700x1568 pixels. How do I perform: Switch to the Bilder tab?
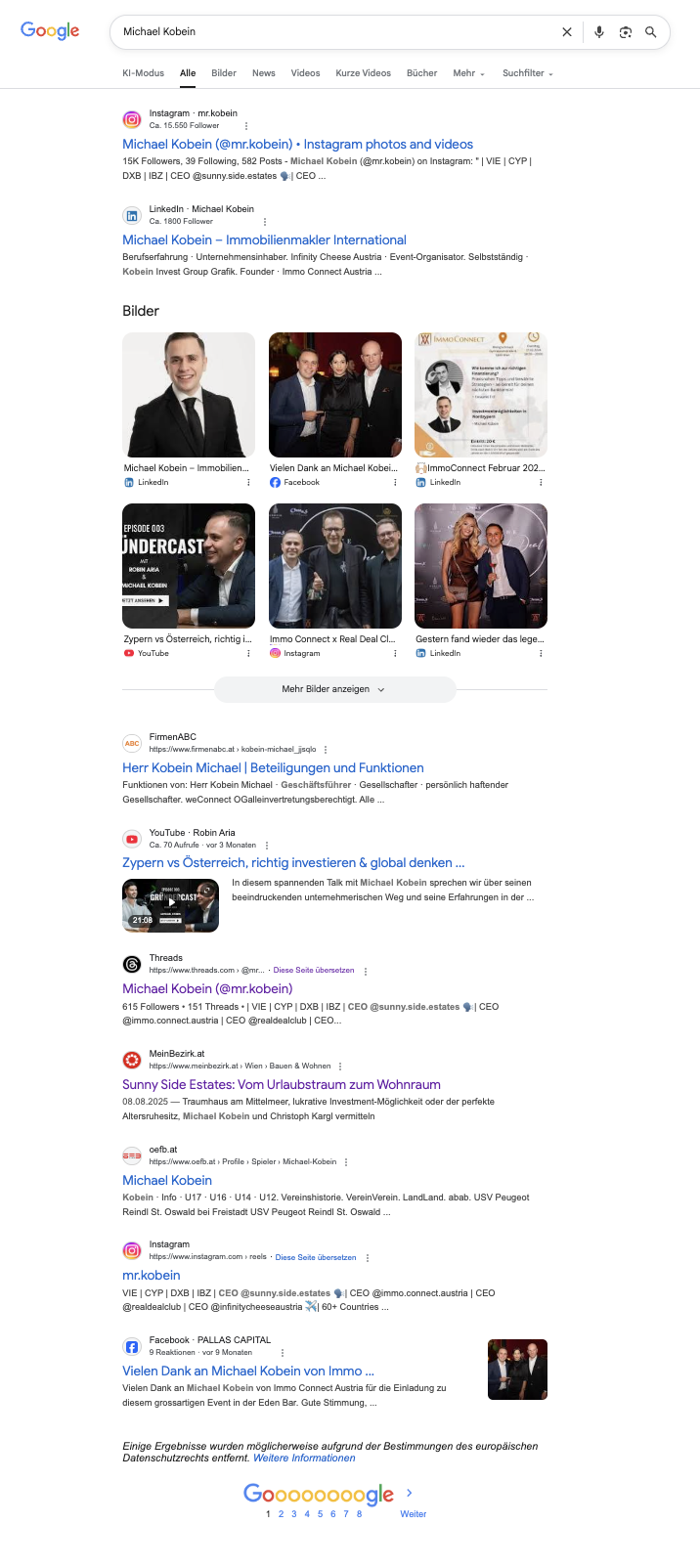(224, 73)
